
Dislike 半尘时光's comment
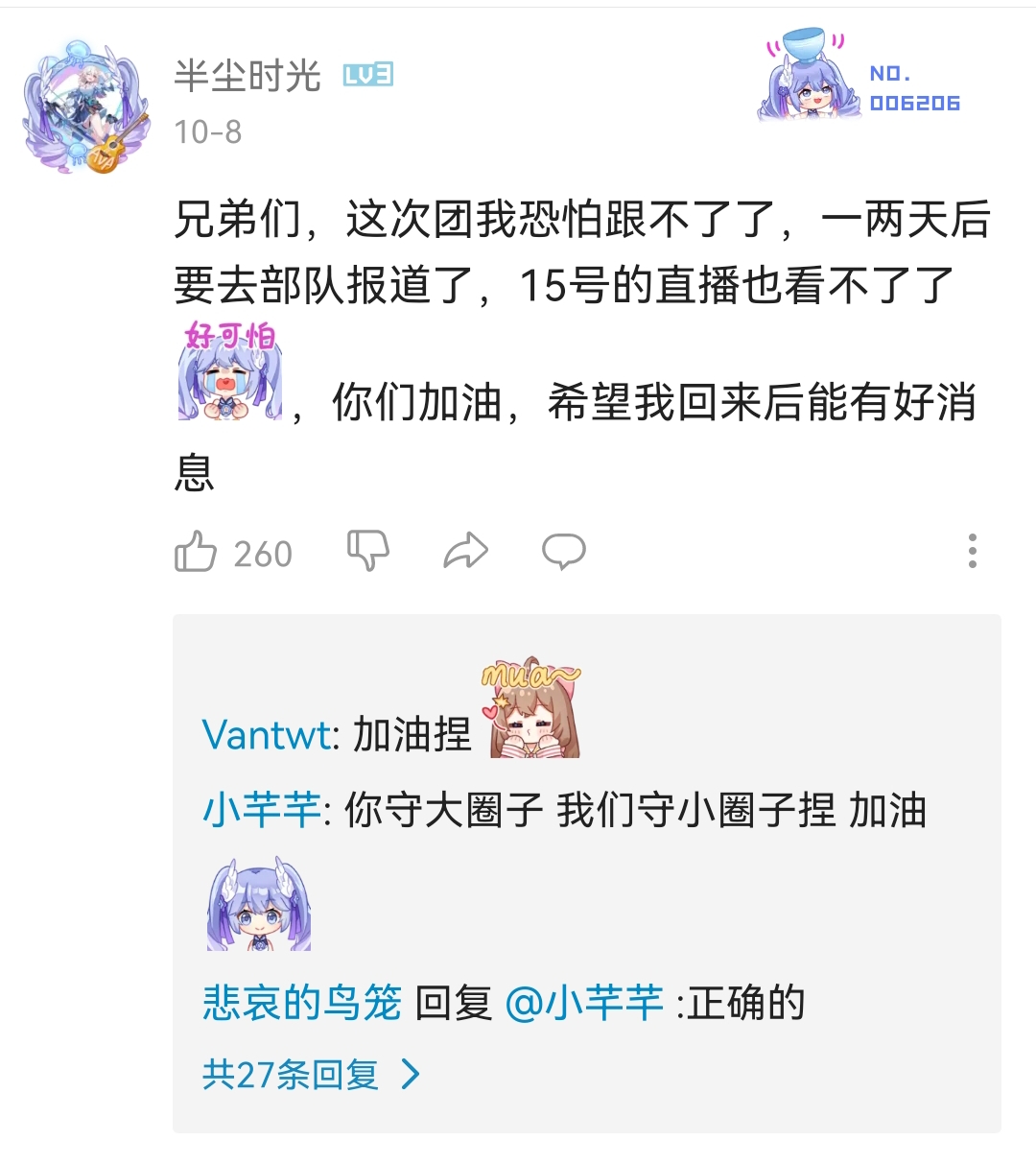tap(368, 551)
